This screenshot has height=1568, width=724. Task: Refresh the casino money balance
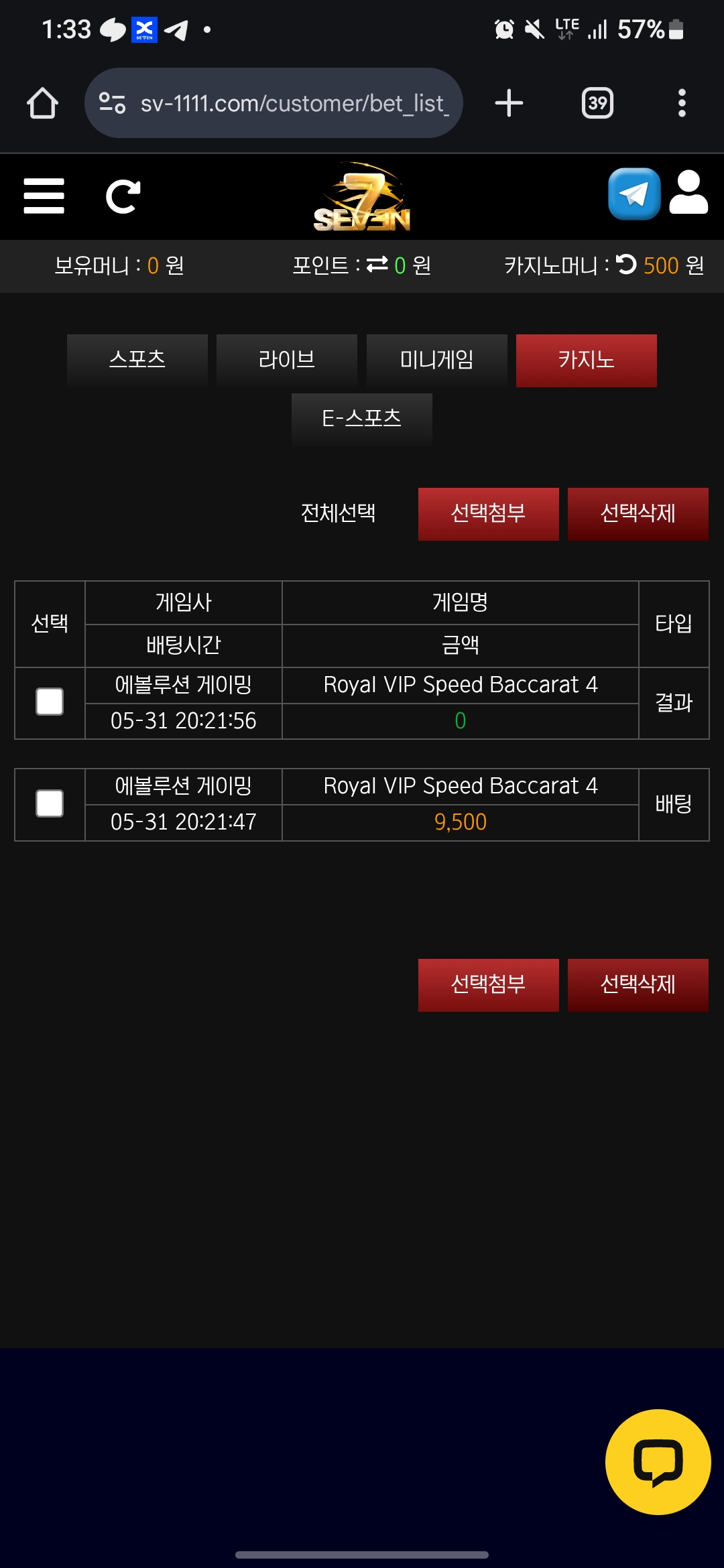(x=625, y=265)
